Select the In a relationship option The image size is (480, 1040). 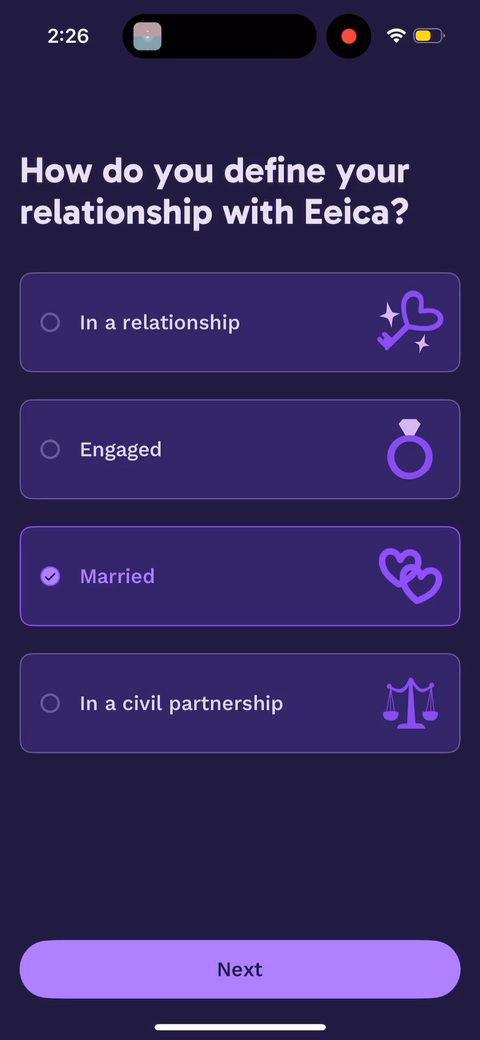tap(240, 322)
